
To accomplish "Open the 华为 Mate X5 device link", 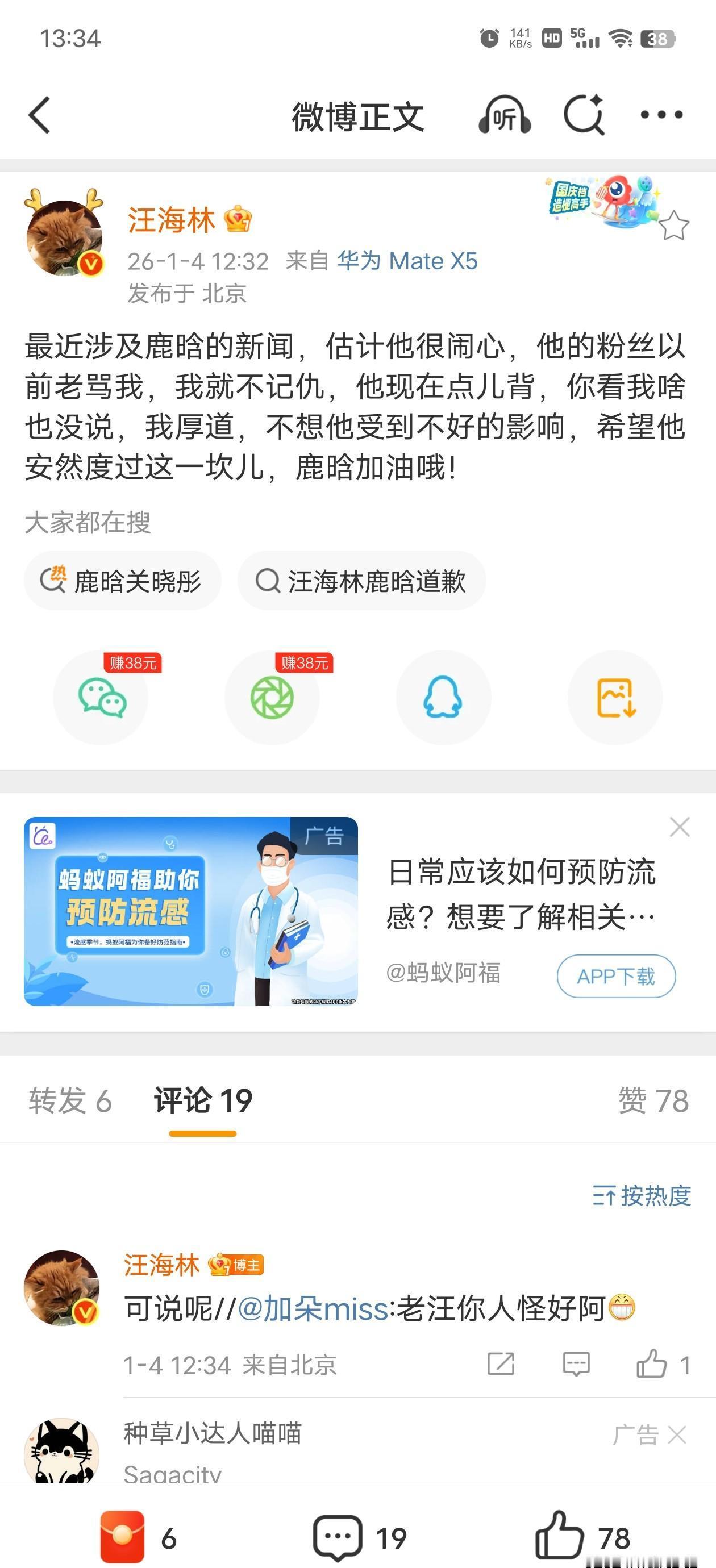I will [407, 261].
